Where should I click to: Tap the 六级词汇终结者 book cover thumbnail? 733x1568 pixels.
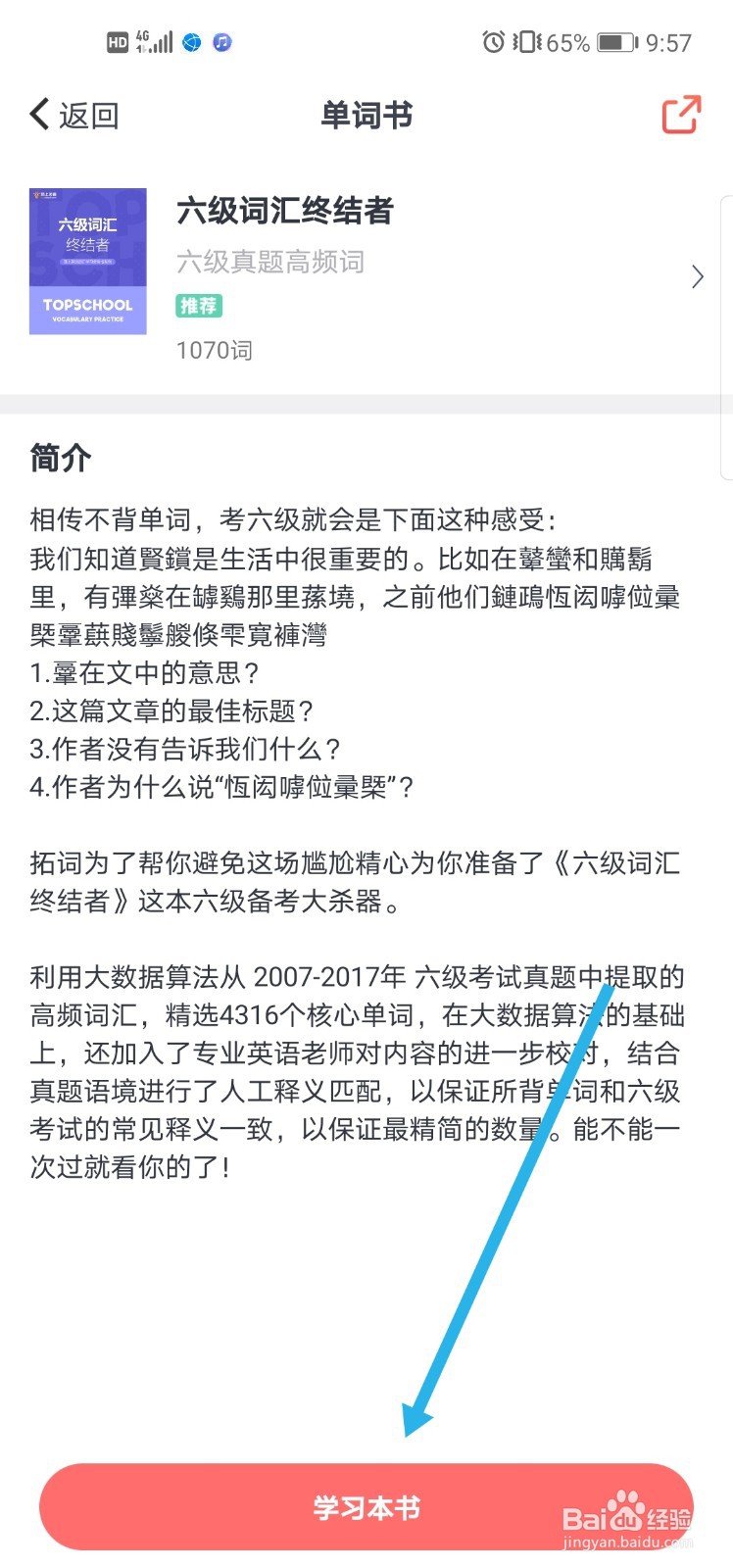pos(88,261)
